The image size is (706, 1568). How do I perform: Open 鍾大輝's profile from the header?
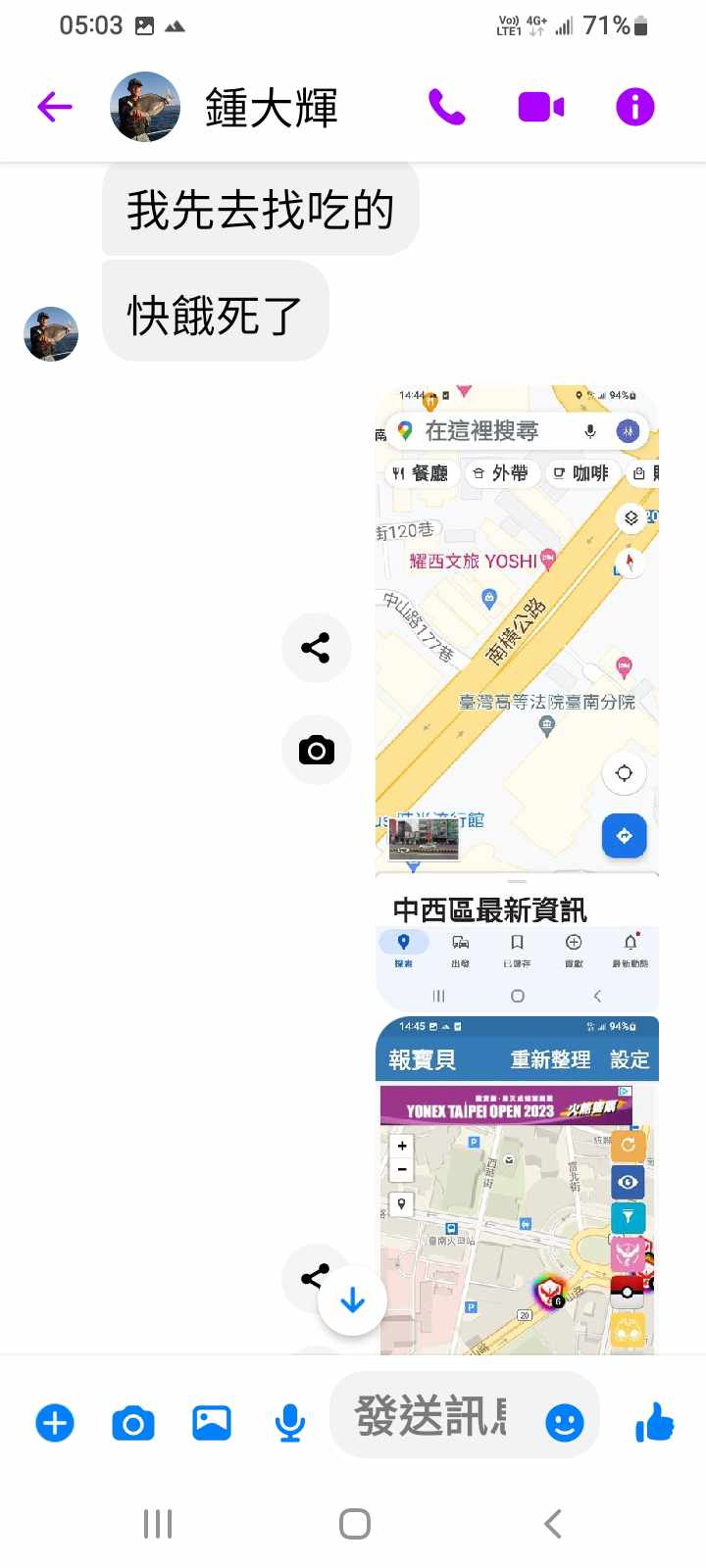270,107
